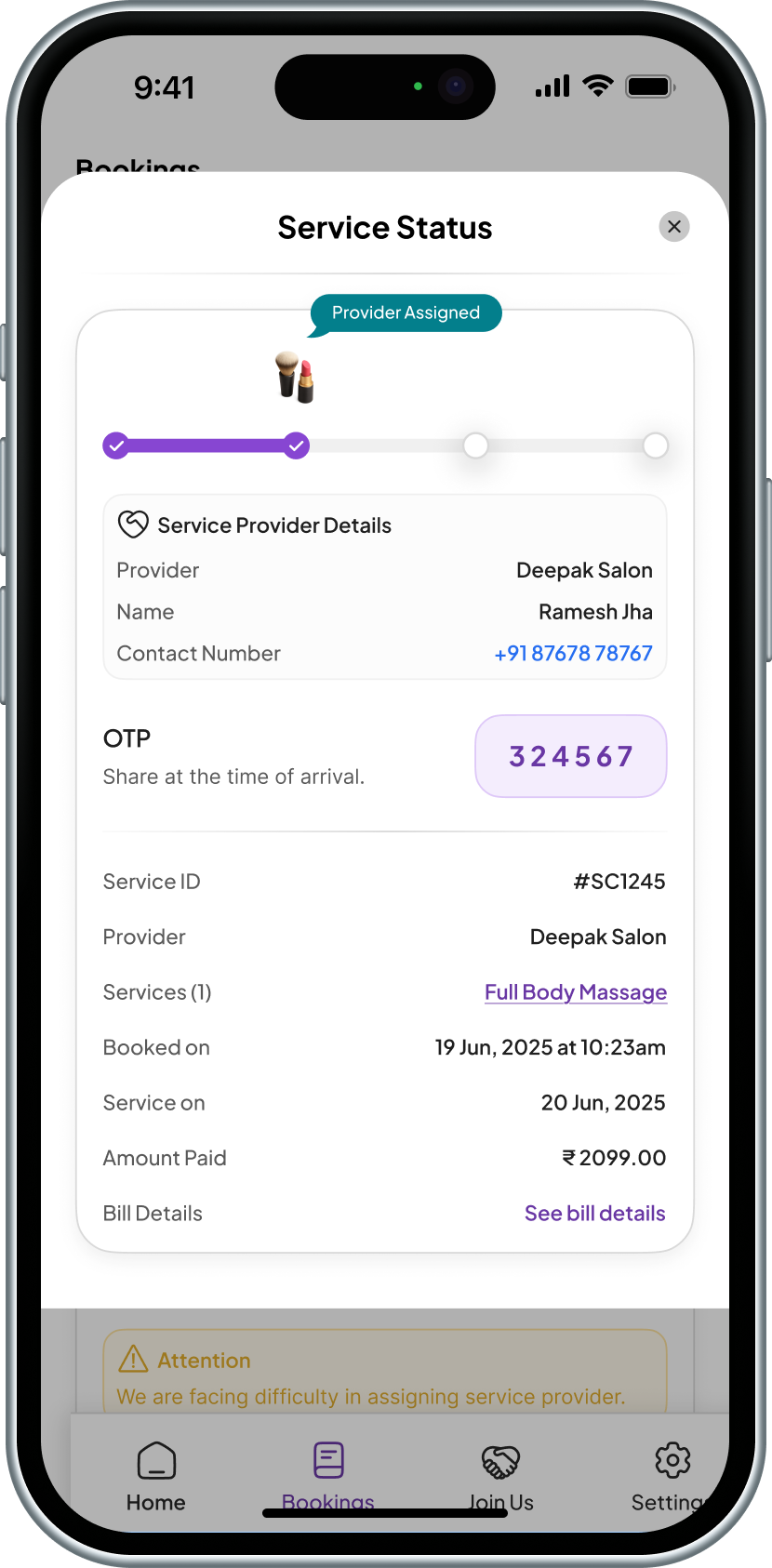This screenshot has height=1568, width=772.
Task: Go to the Home tab
Action: pos(156,1475)
